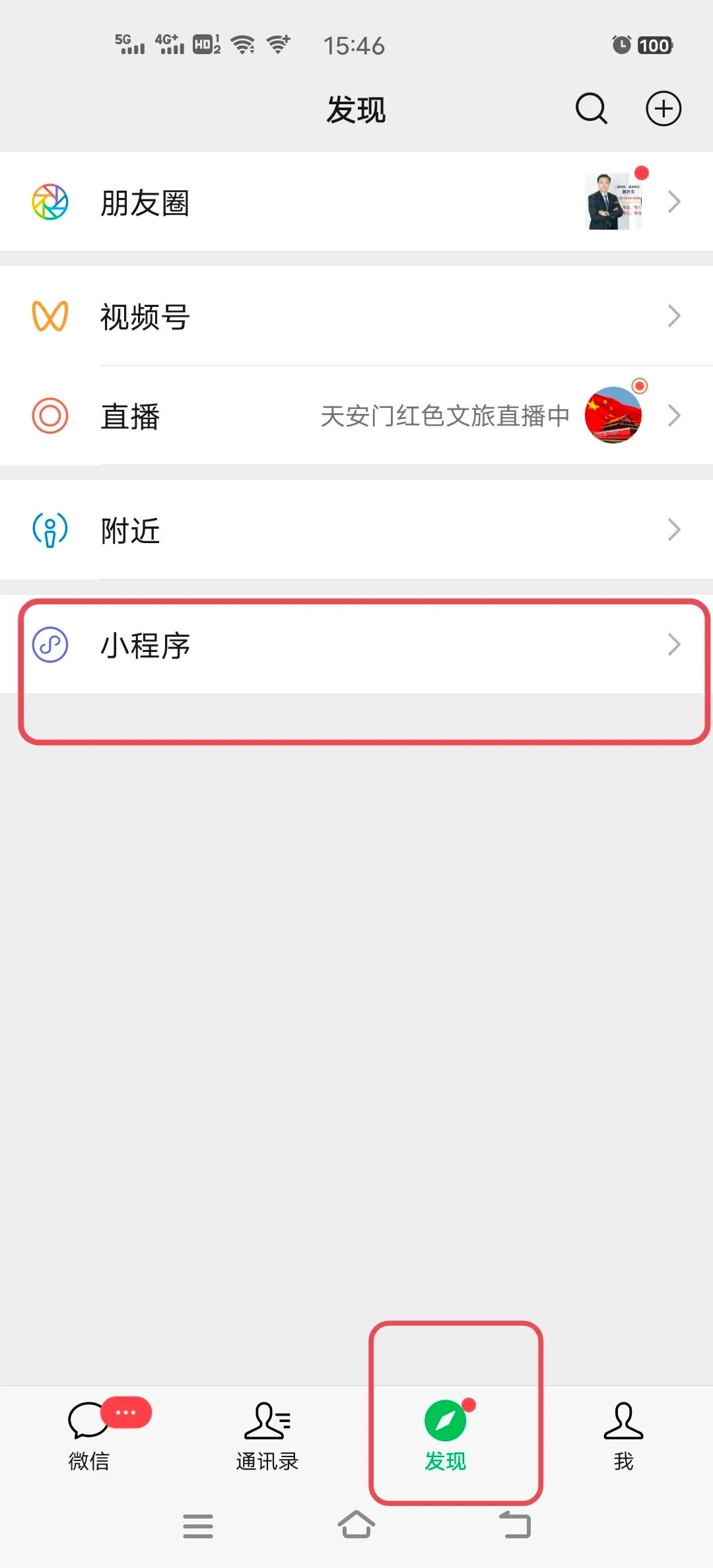Switch to the 我 profile tab
713x1568 pixels.
[x=623, y=1433]
